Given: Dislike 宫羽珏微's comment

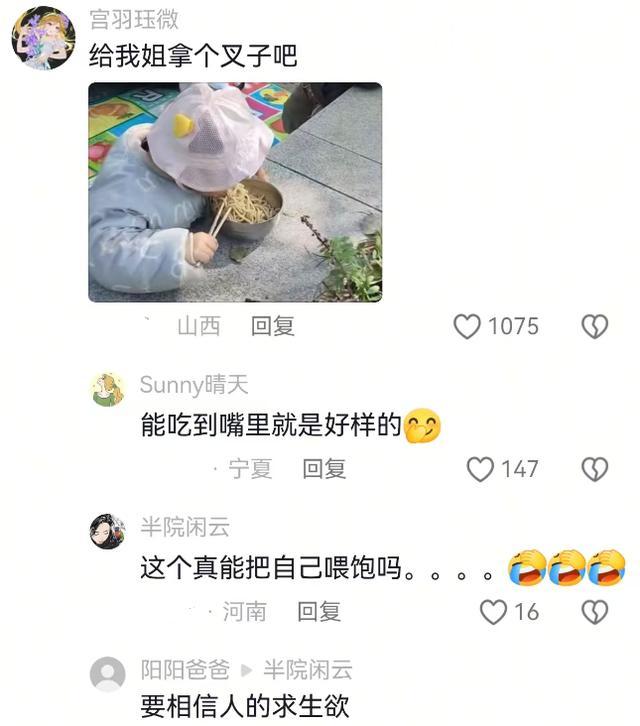Looking at the screenshot, I should point(595,326).
